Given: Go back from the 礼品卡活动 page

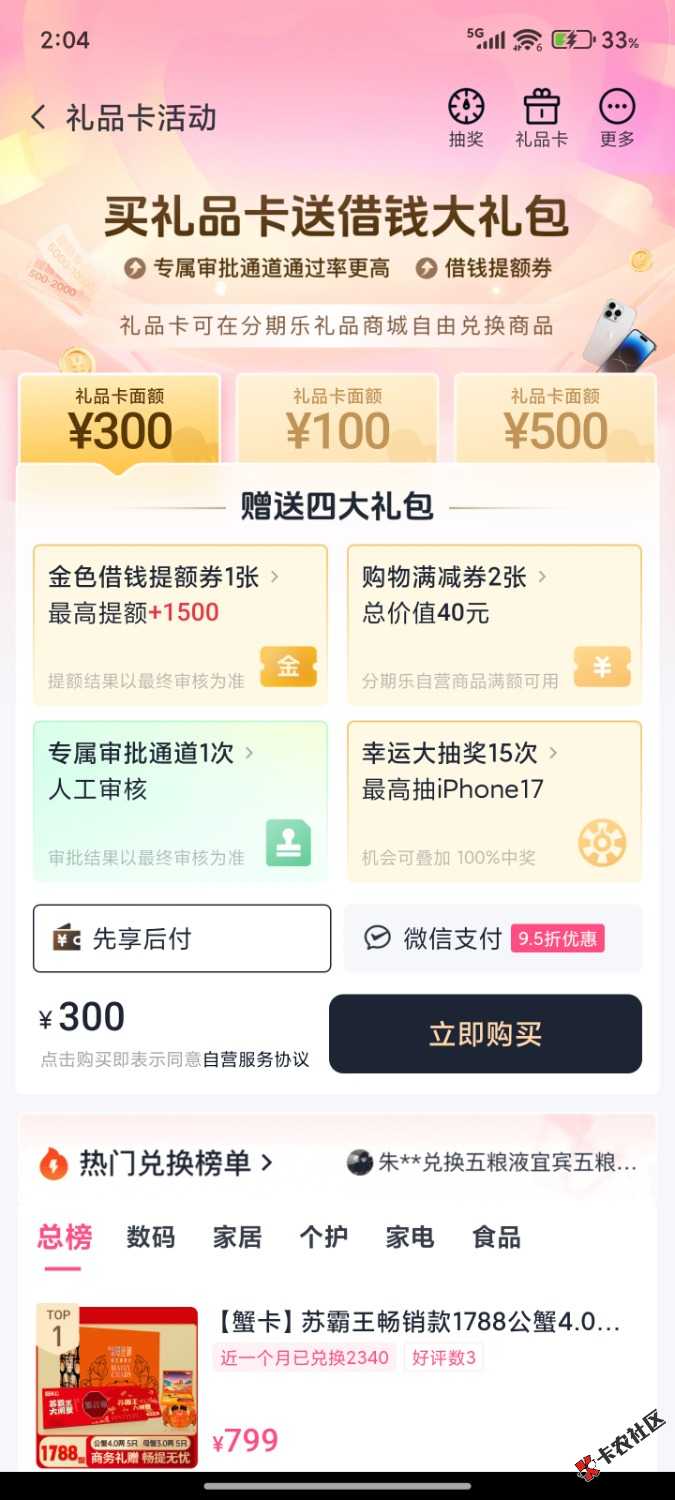Looking at the screenshot, I should pos(38,118).
